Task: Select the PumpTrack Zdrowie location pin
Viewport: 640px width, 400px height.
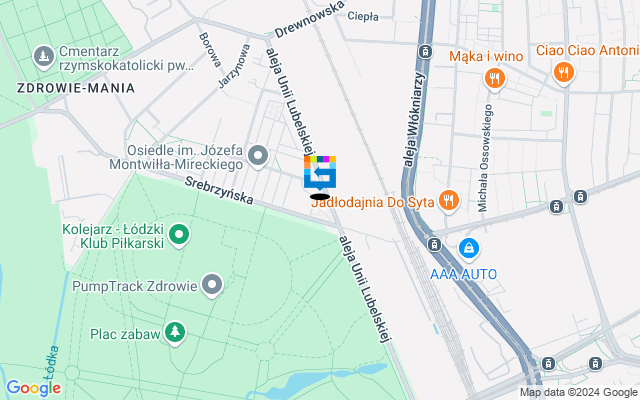Action: coord(212,286)
